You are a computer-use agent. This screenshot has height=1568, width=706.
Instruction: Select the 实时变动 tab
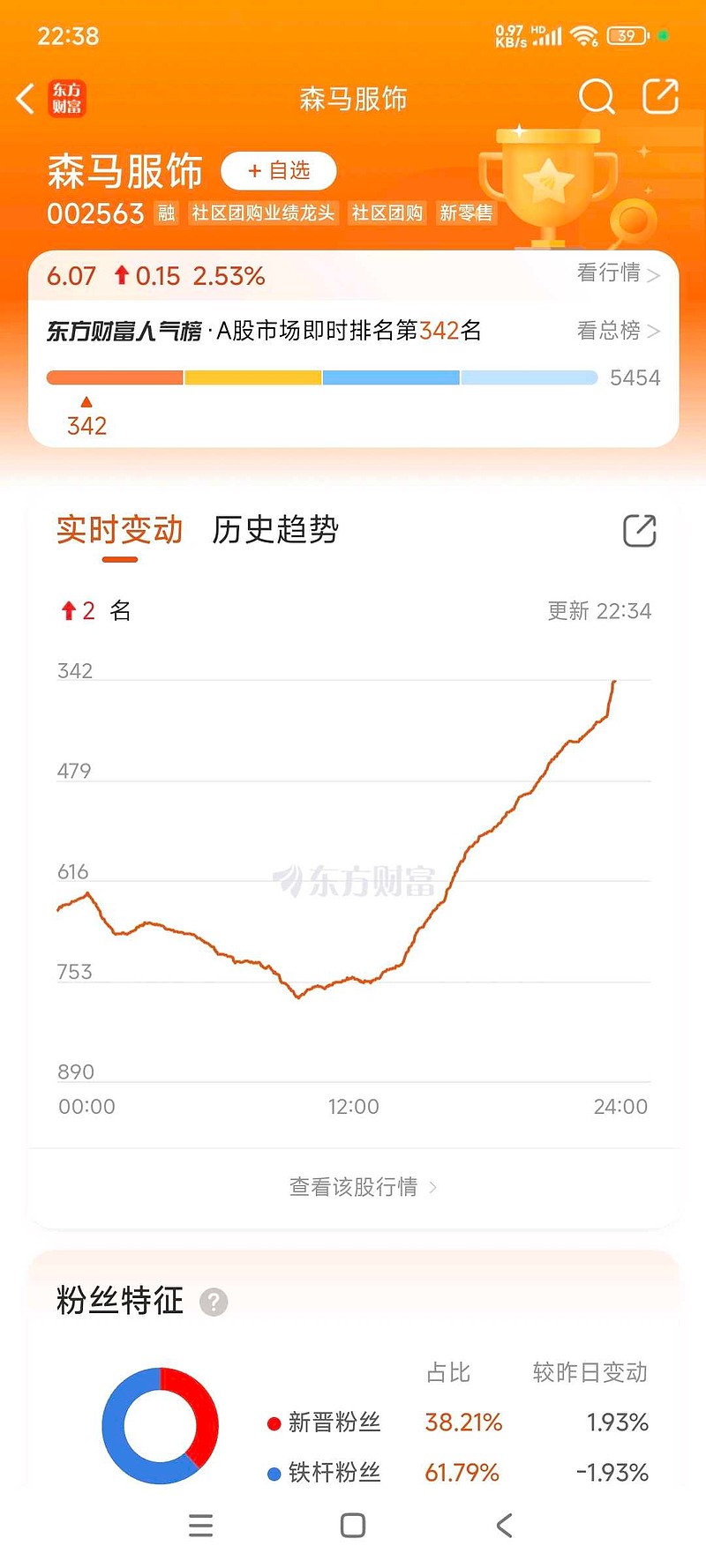coord(119,530)
